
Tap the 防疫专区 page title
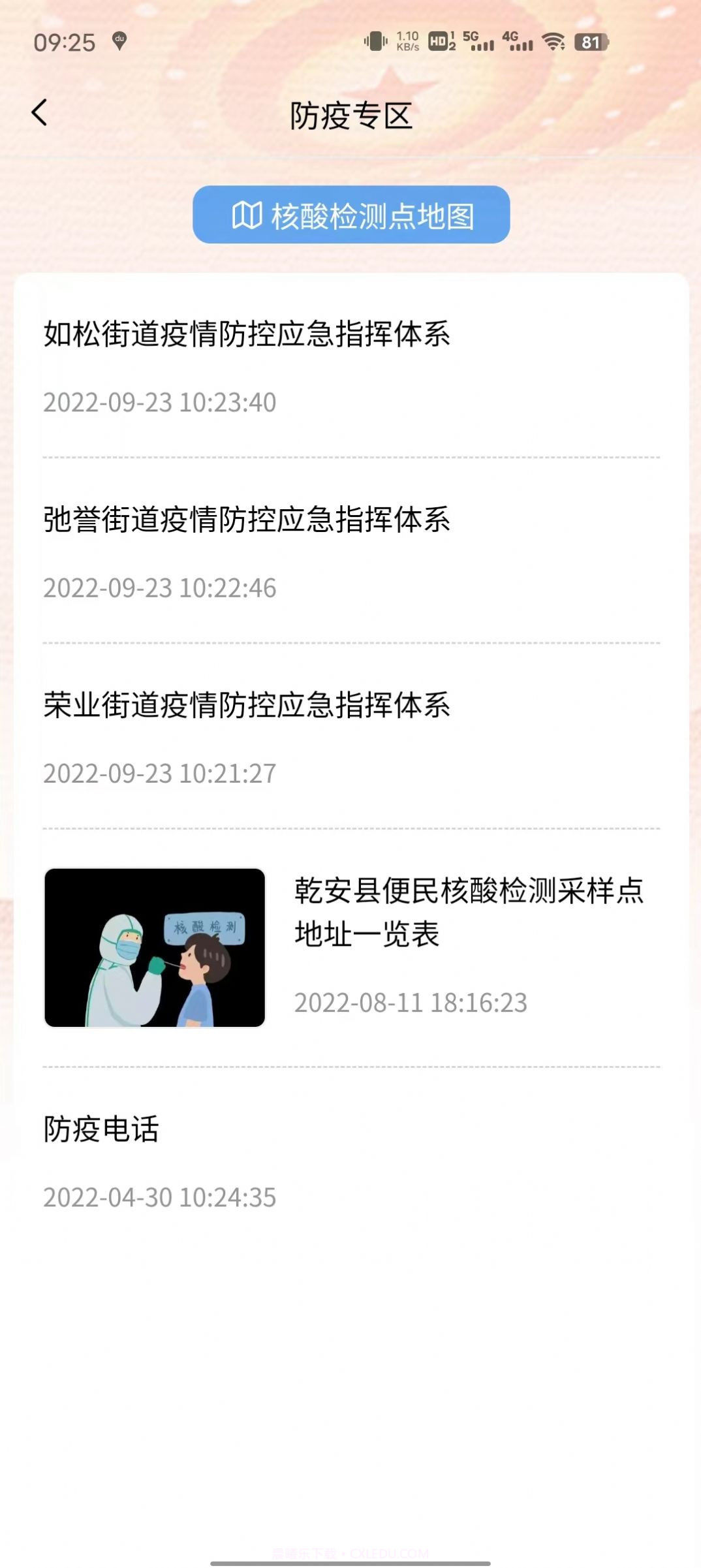(x=350, y=116)
